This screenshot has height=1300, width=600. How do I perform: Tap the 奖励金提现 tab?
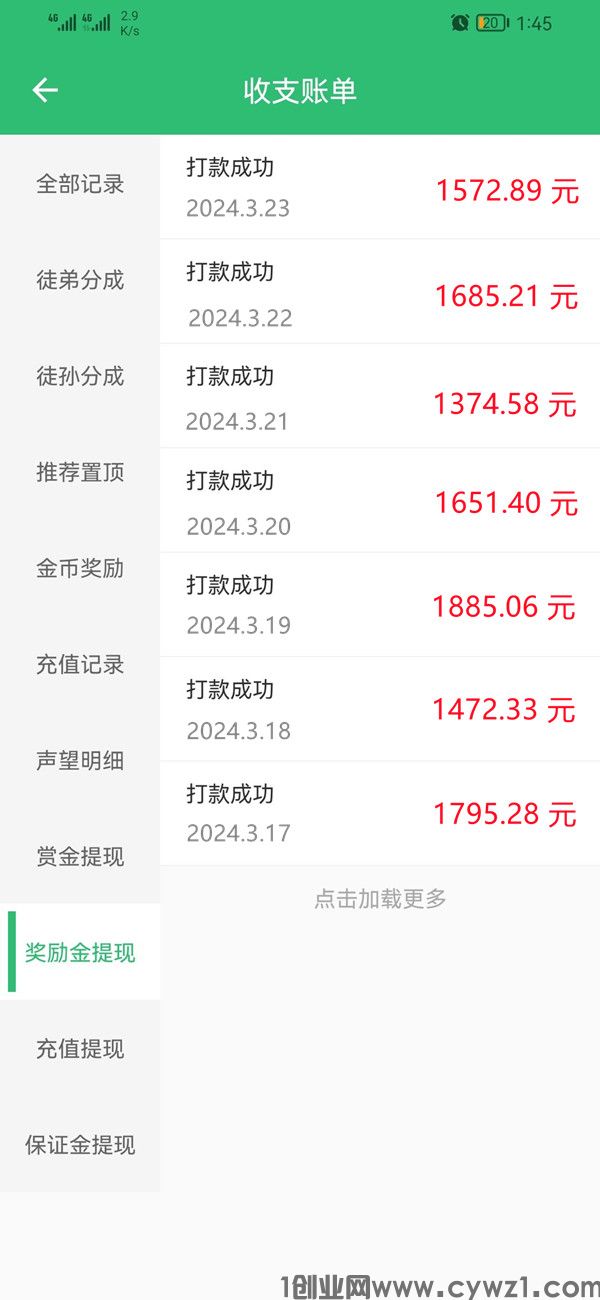[x=80, y=952]
